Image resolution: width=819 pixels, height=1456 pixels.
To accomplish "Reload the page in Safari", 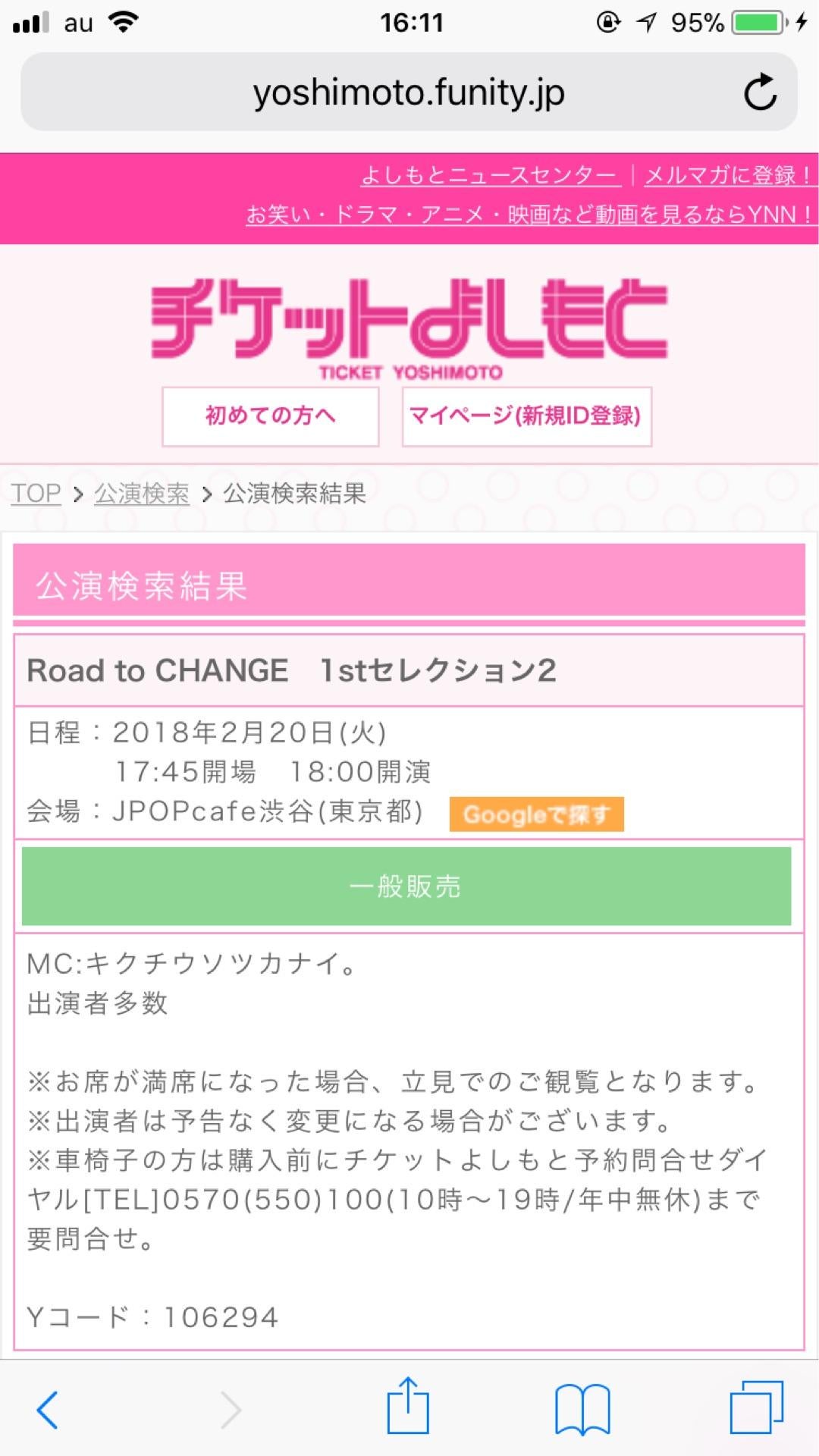I will pyautogui.click(x=760, y=93).
